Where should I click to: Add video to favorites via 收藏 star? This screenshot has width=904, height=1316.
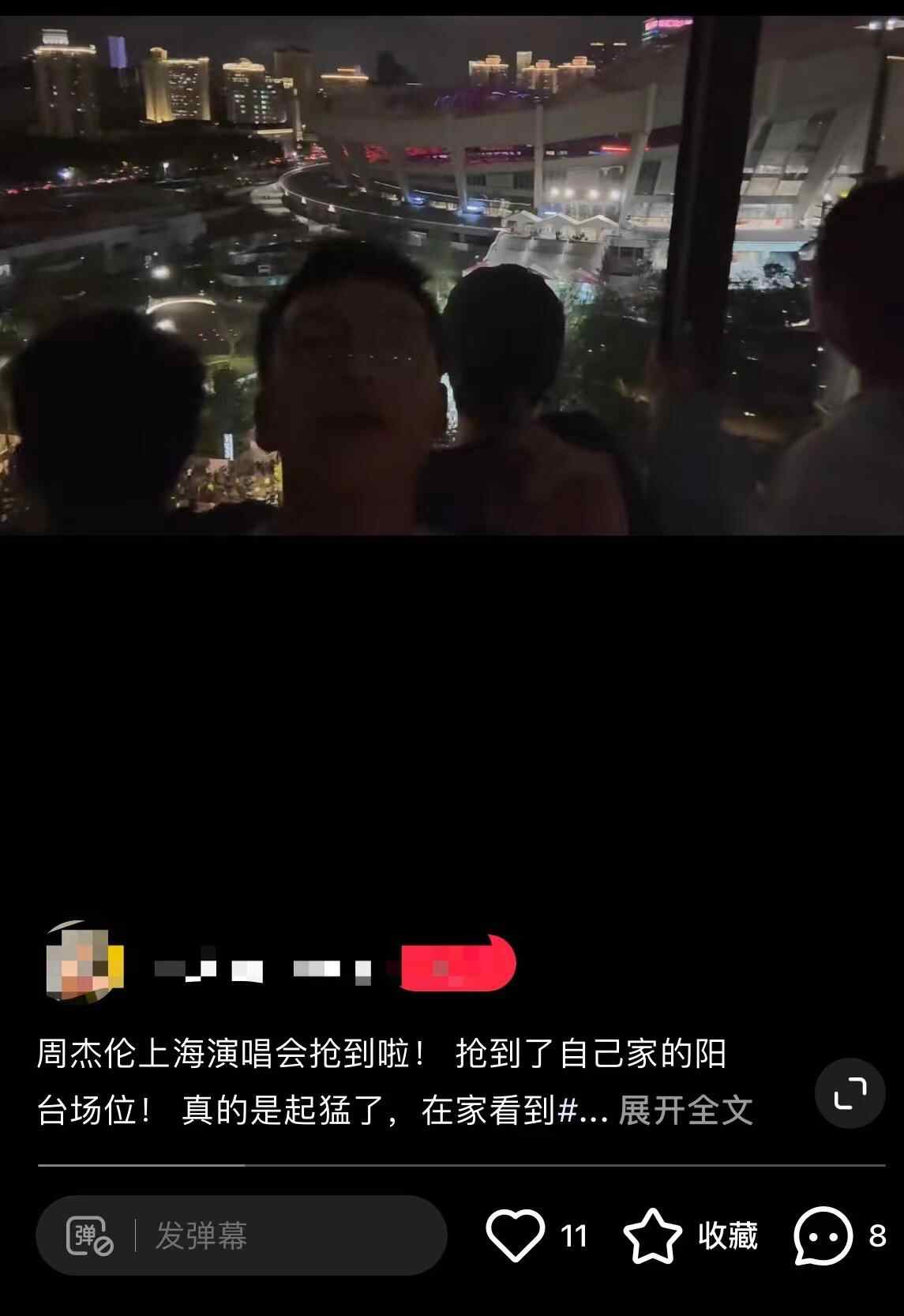[x=653, y=1235]
